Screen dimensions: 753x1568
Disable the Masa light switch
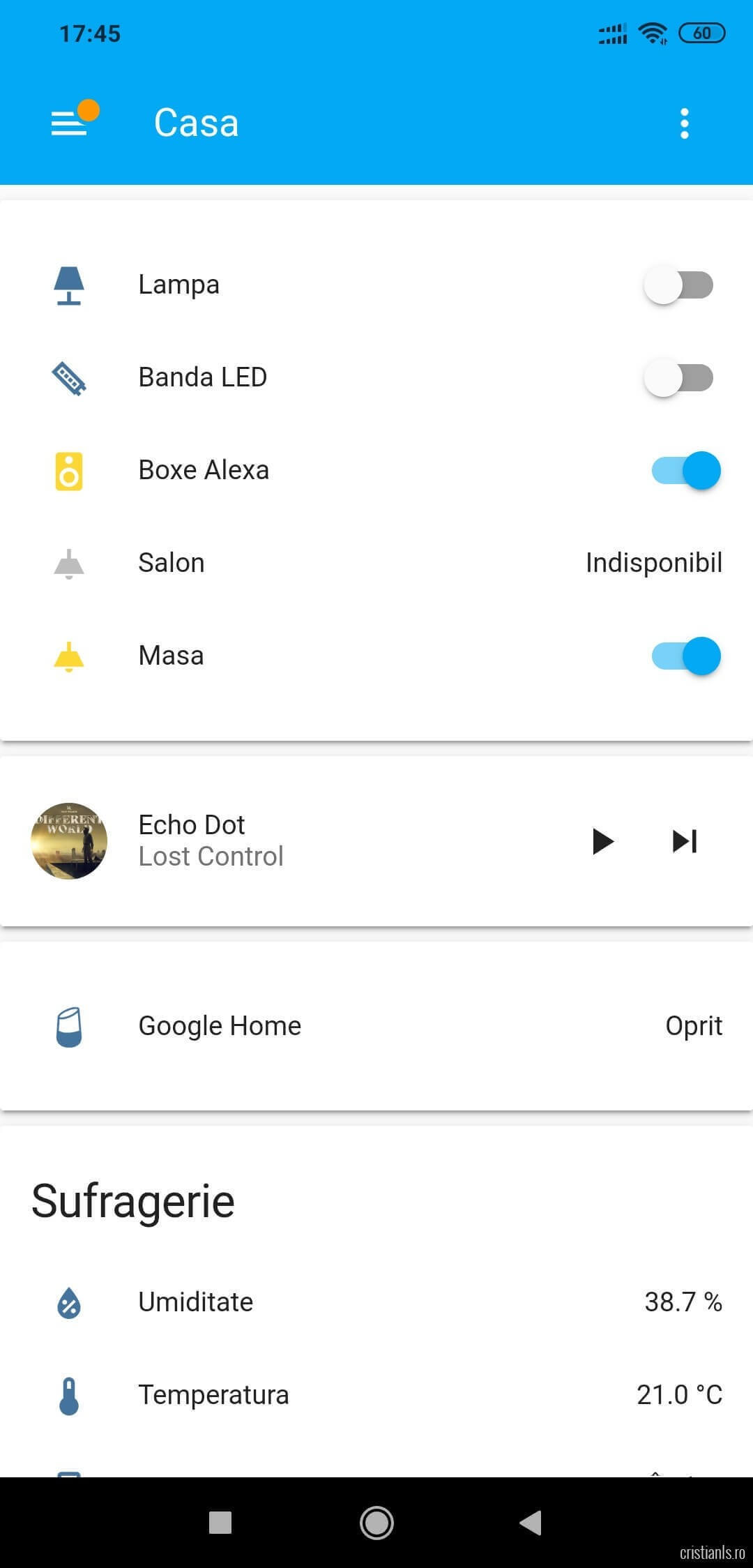685,656
